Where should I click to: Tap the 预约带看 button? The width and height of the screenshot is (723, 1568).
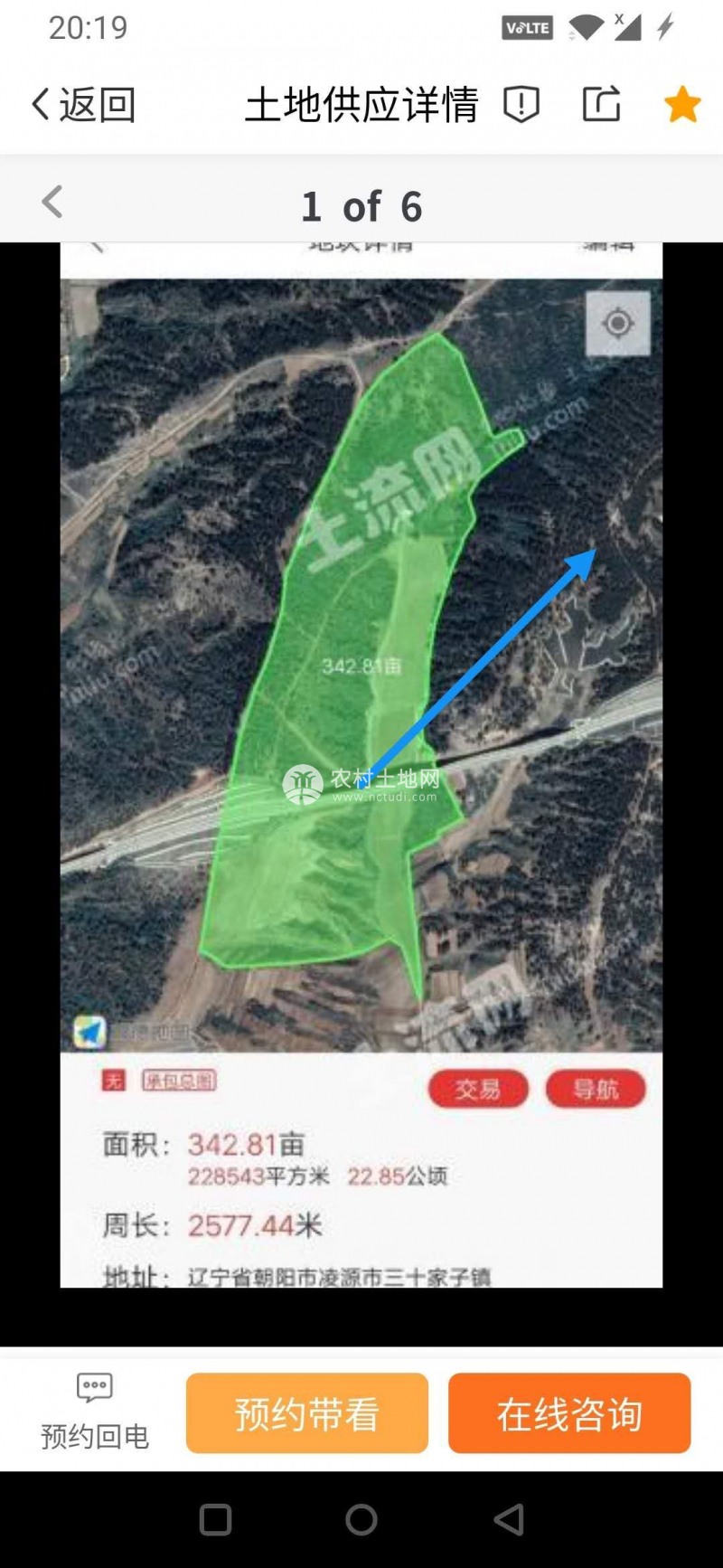point(307,1413)
